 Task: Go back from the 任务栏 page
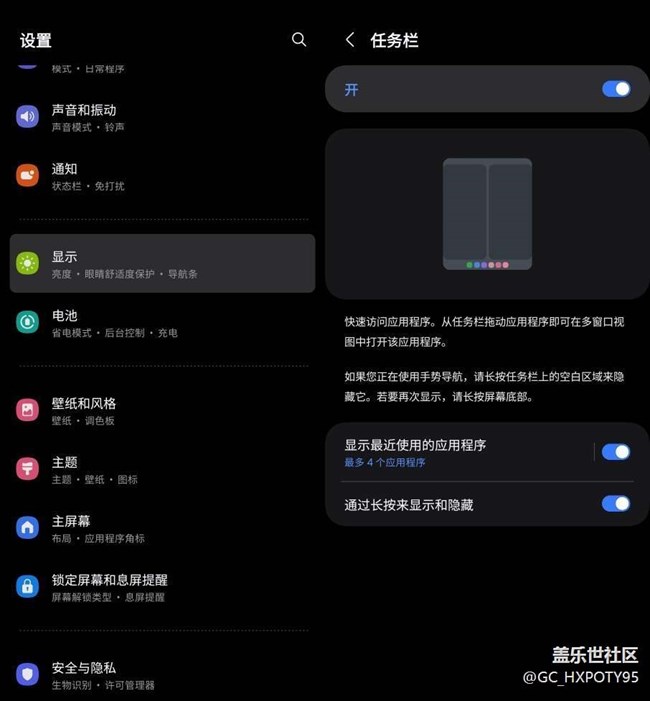350,40
